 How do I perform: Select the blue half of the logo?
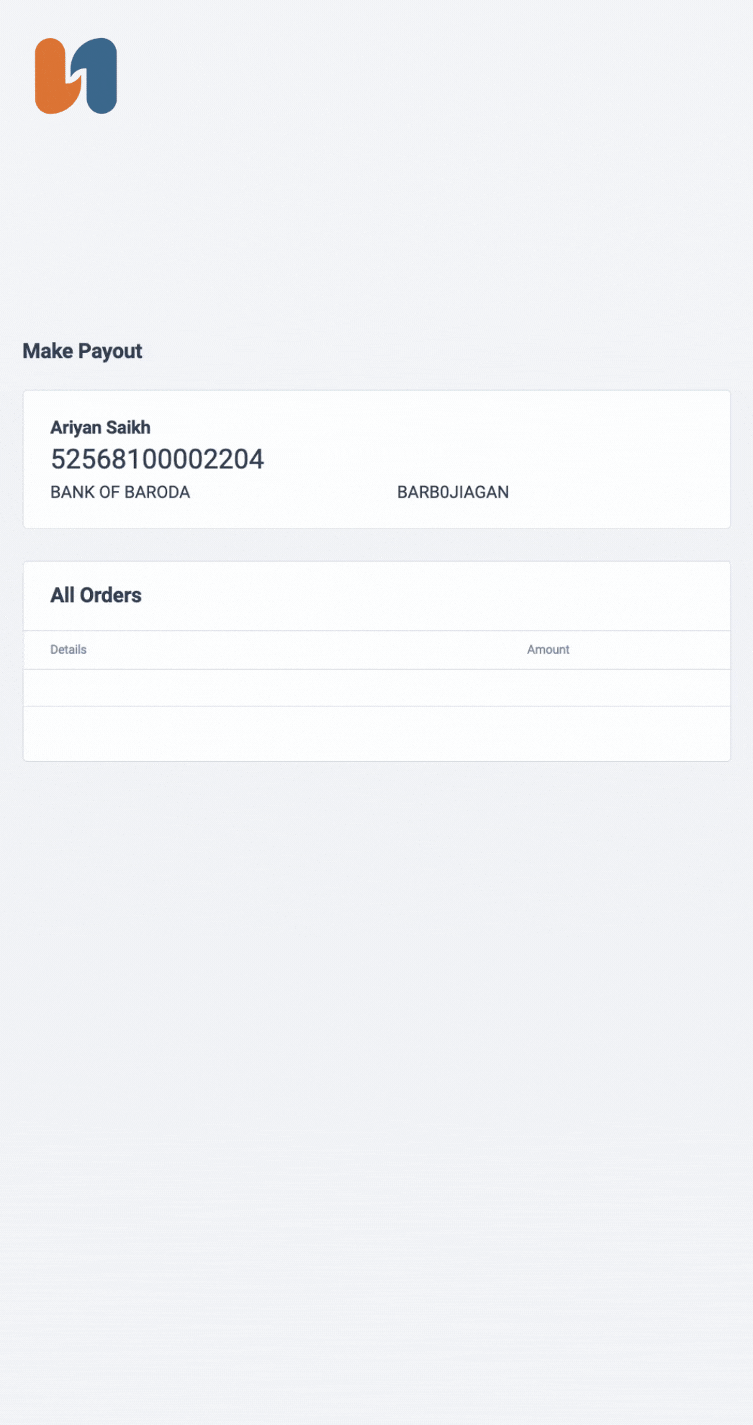click(x=100, y=75)
